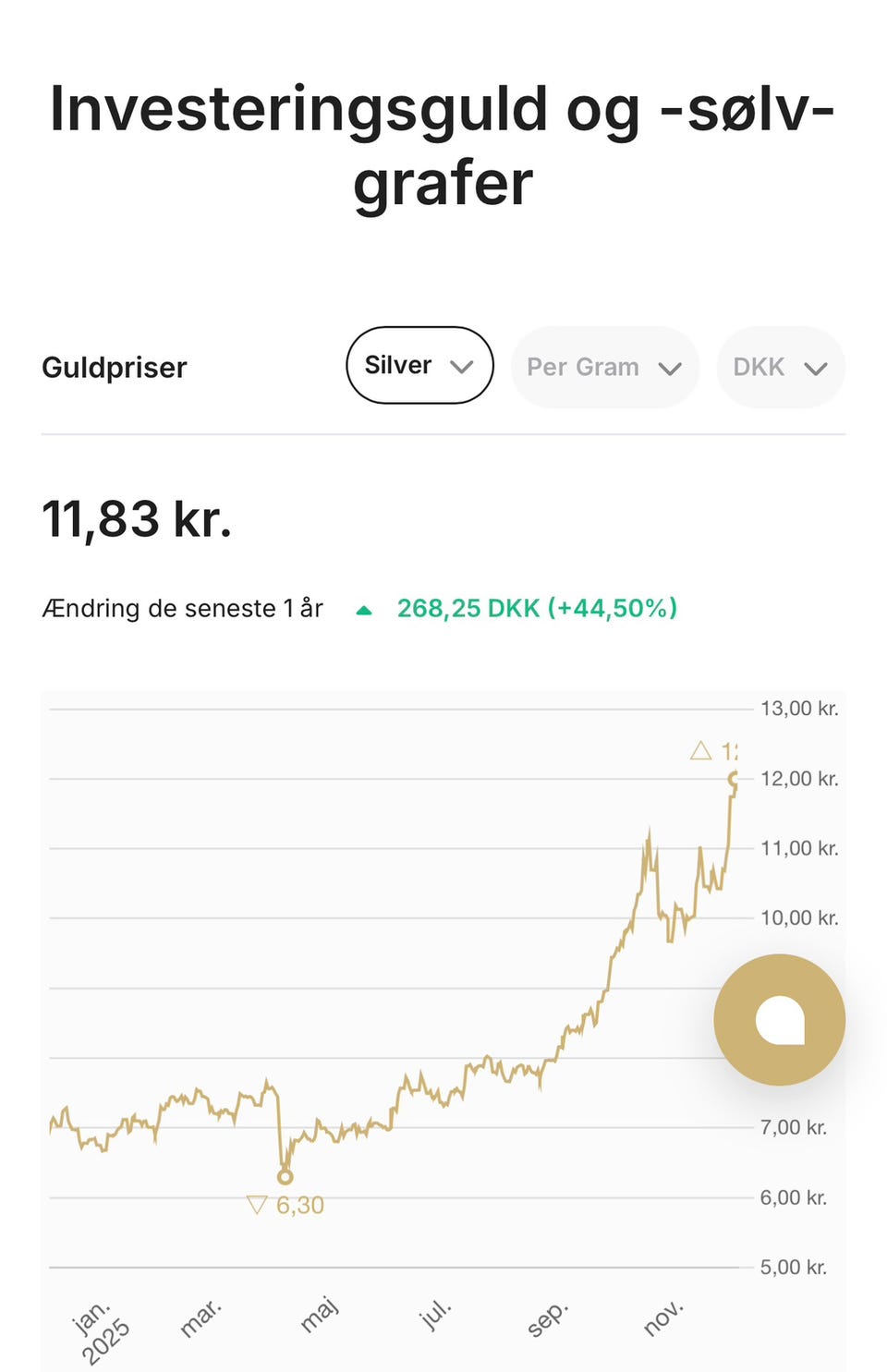This screenshot has height=1372, width=887.
Task: Click the downward triangle next to 6,30
Action: (x=257, y=1204)
